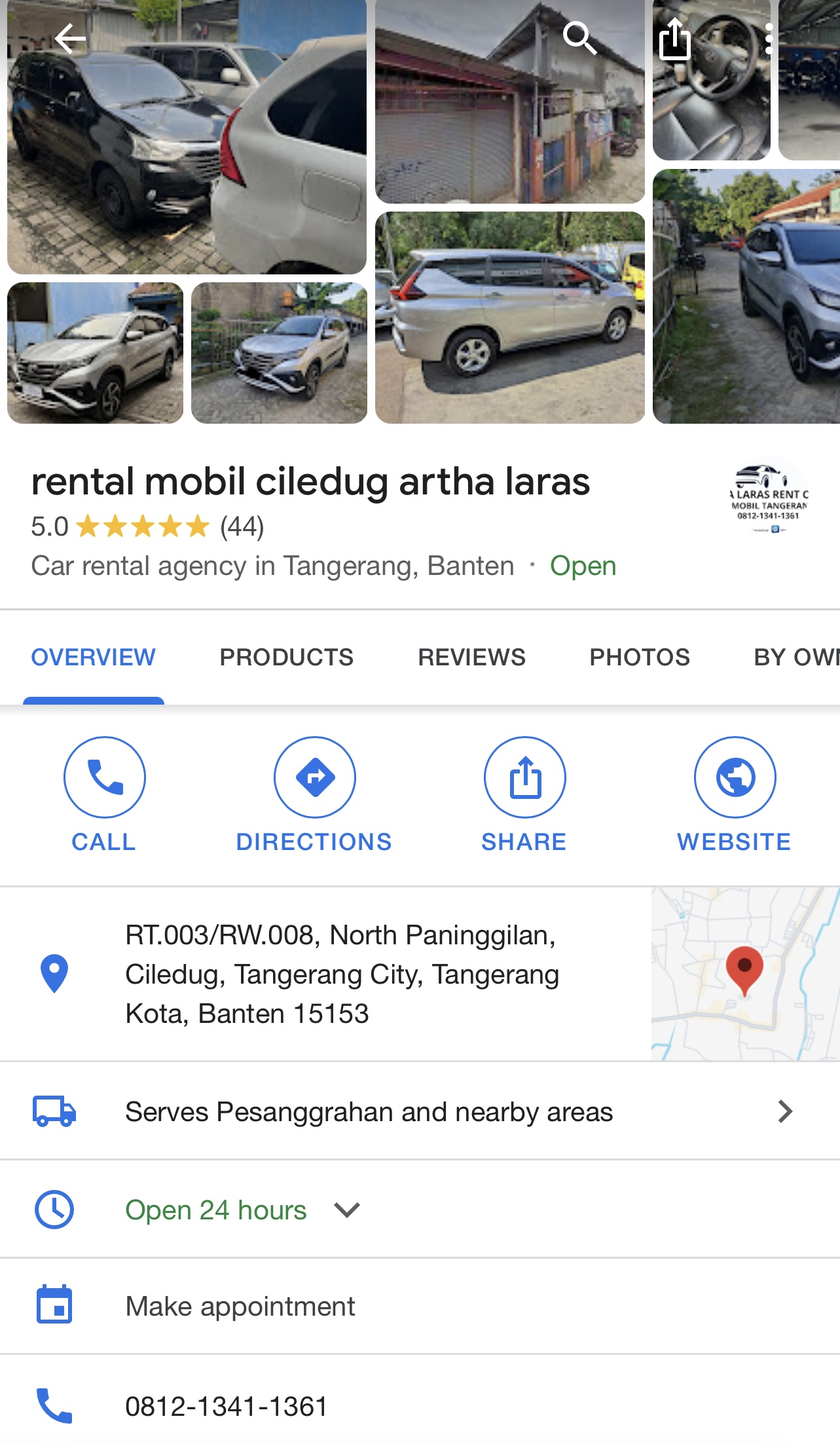Open the 44 reviews rating
840x1444 pixels.
(241, 527)
